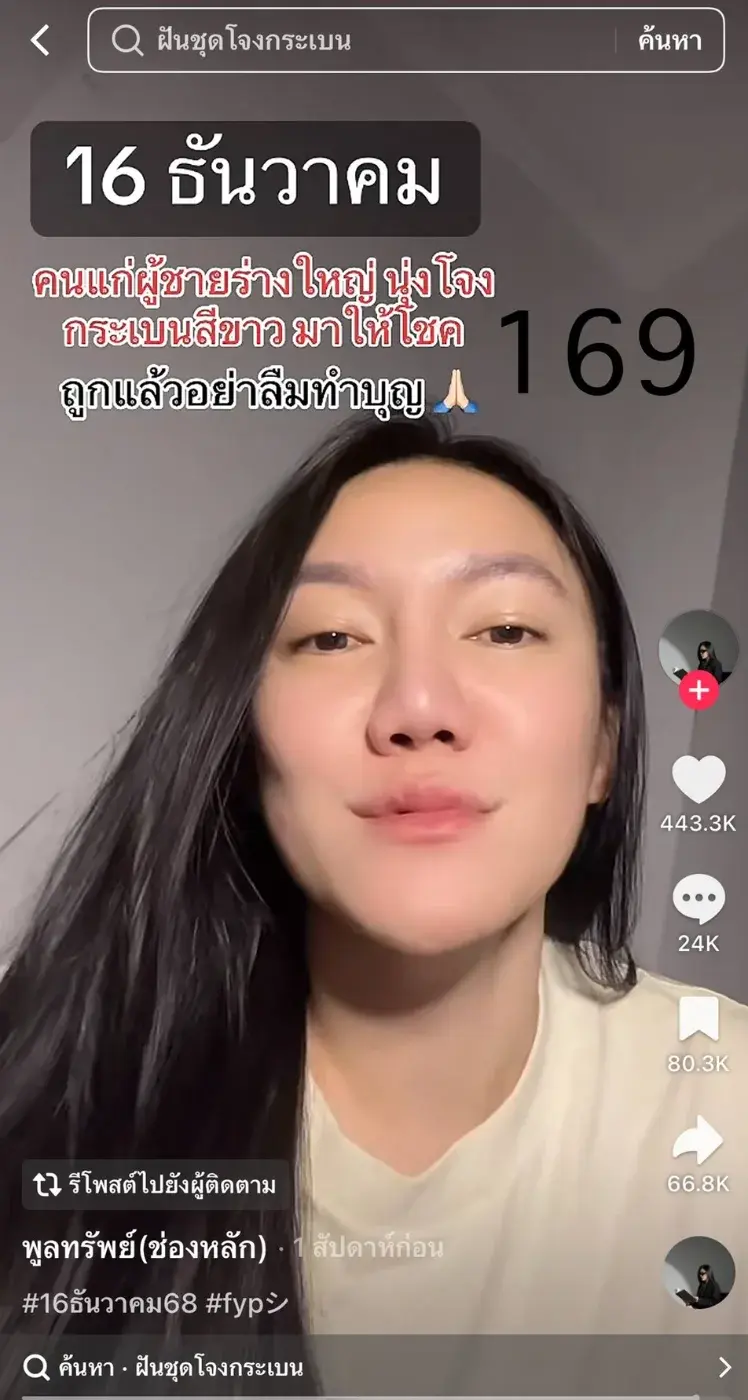Open the comments on this video
Viewport: 748px width, 1400px height.
point(698,899)
